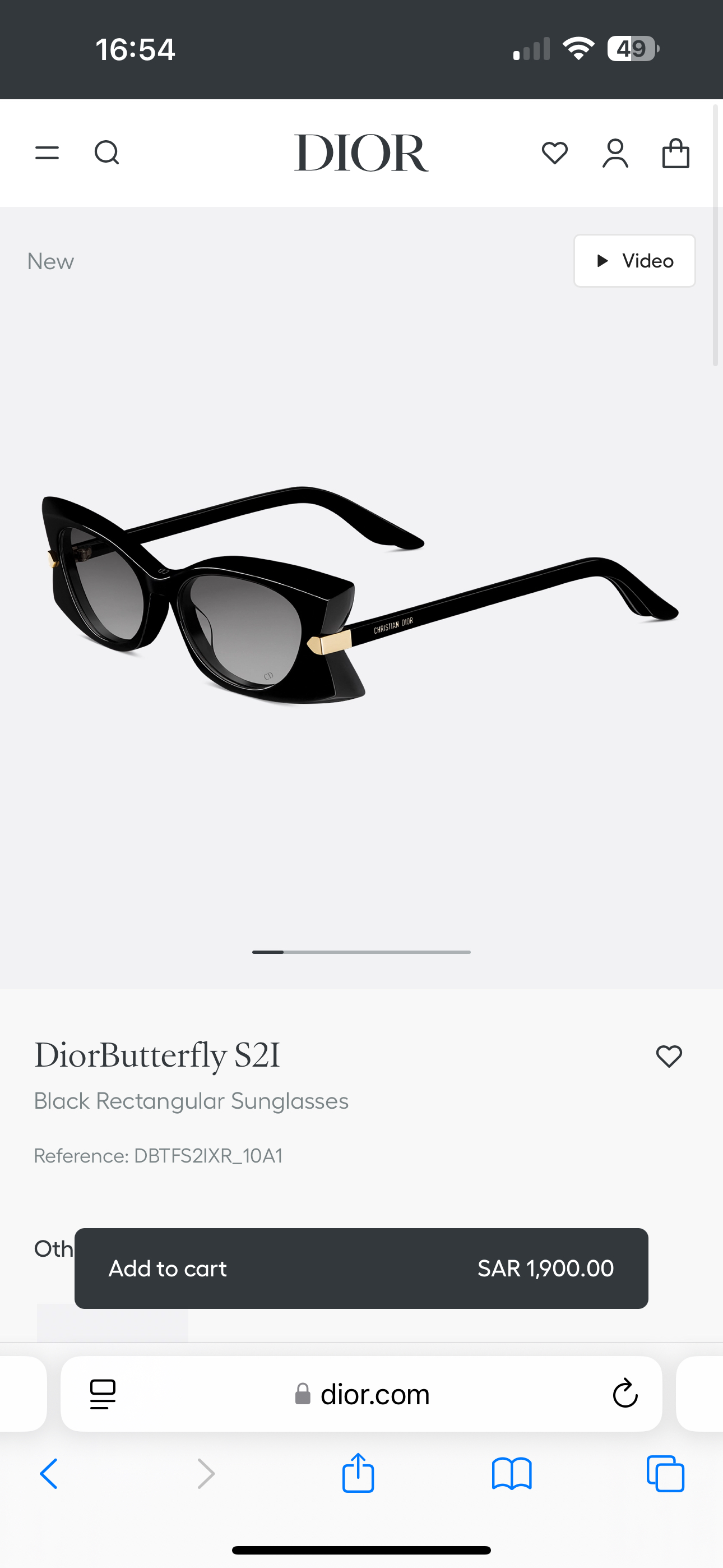Click the New label above the product

(50, 261)
